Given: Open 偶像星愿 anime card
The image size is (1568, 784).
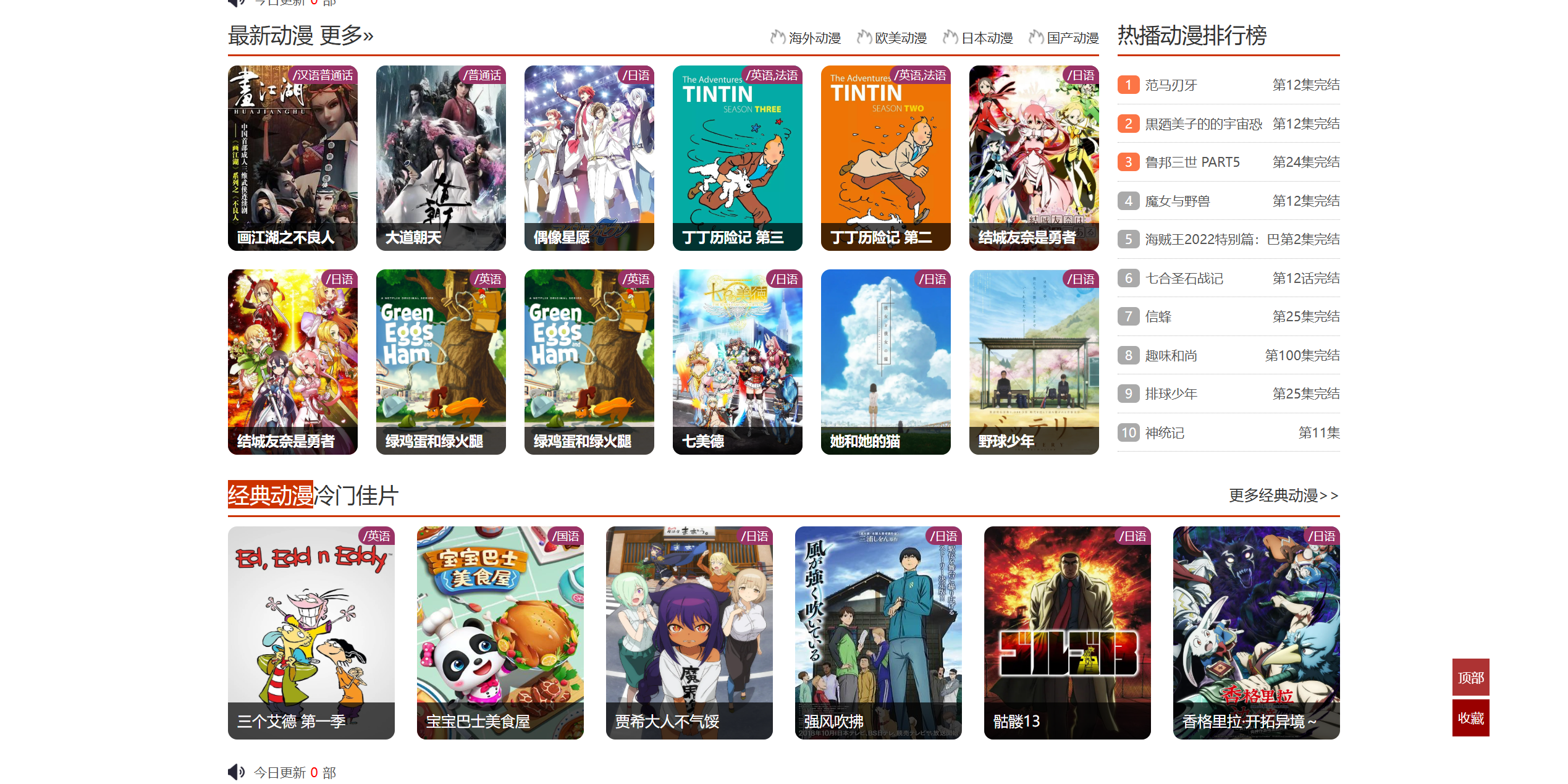Looking at the screenshot, I should click(x=589, y=158).
